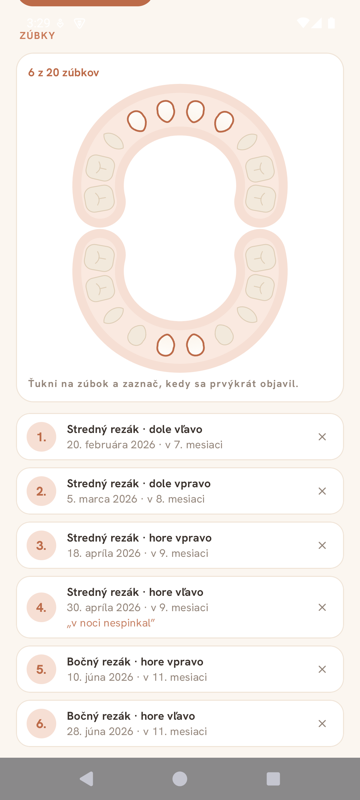Mark the upper canine on the chart's right side
This screenshot has height=800, width=360.
point(247,141)
